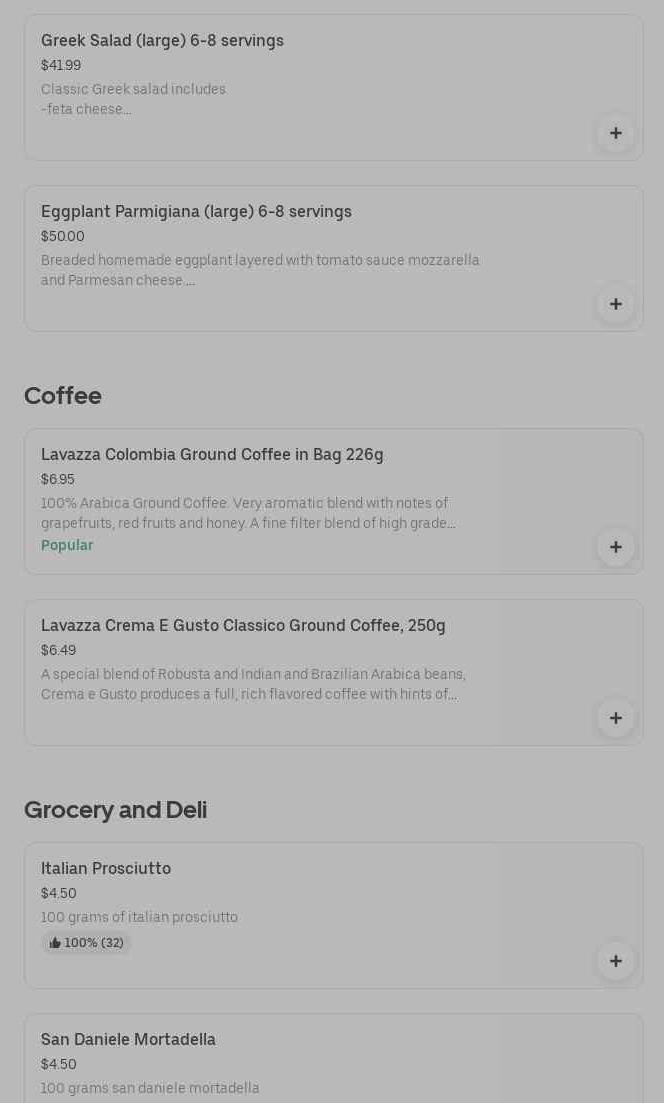
Task: Add the large Greek Salad to cart
Action: 615,133
